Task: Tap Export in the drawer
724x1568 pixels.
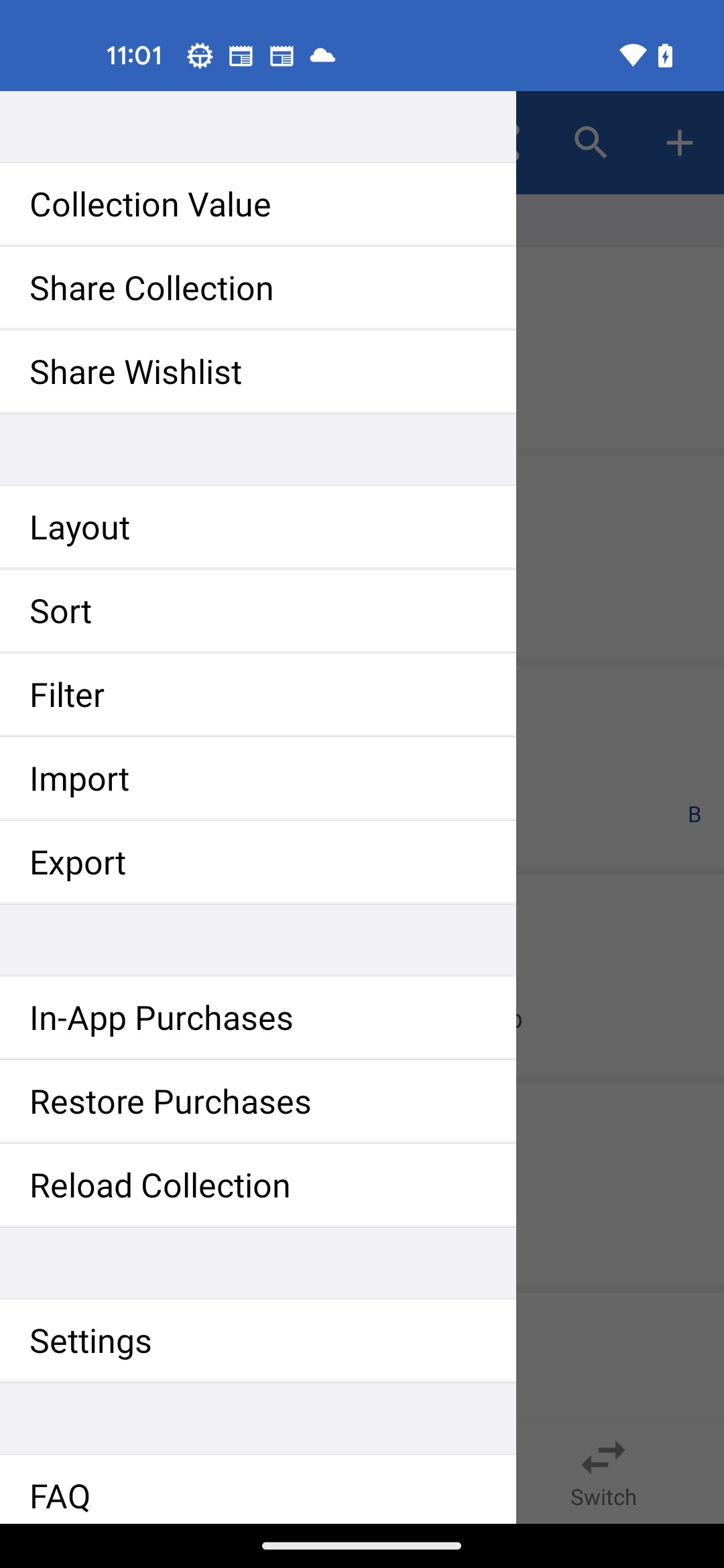Action: click(258, 862)
